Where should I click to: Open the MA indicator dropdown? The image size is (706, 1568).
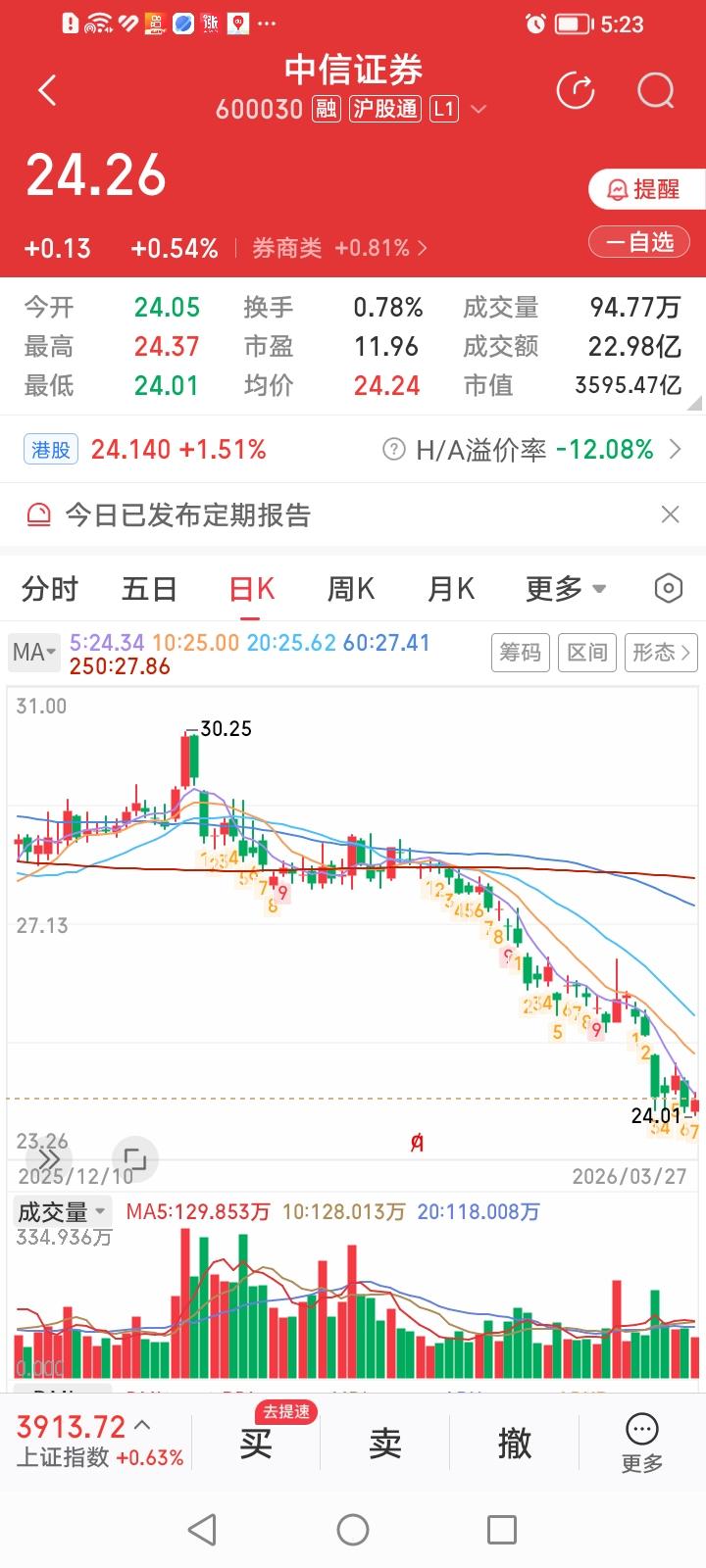(33, 652)
